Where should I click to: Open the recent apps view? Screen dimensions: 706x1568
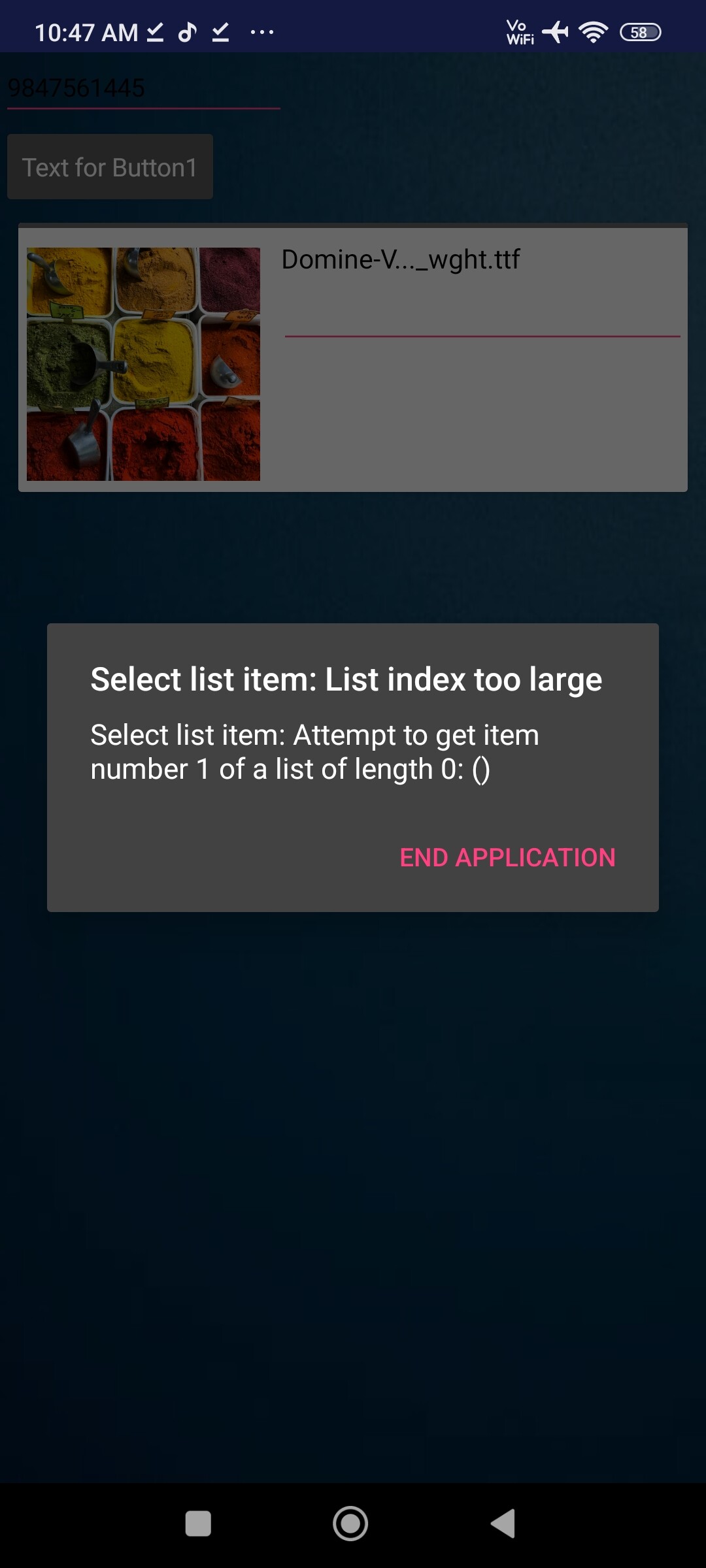tap(198, 1524)
